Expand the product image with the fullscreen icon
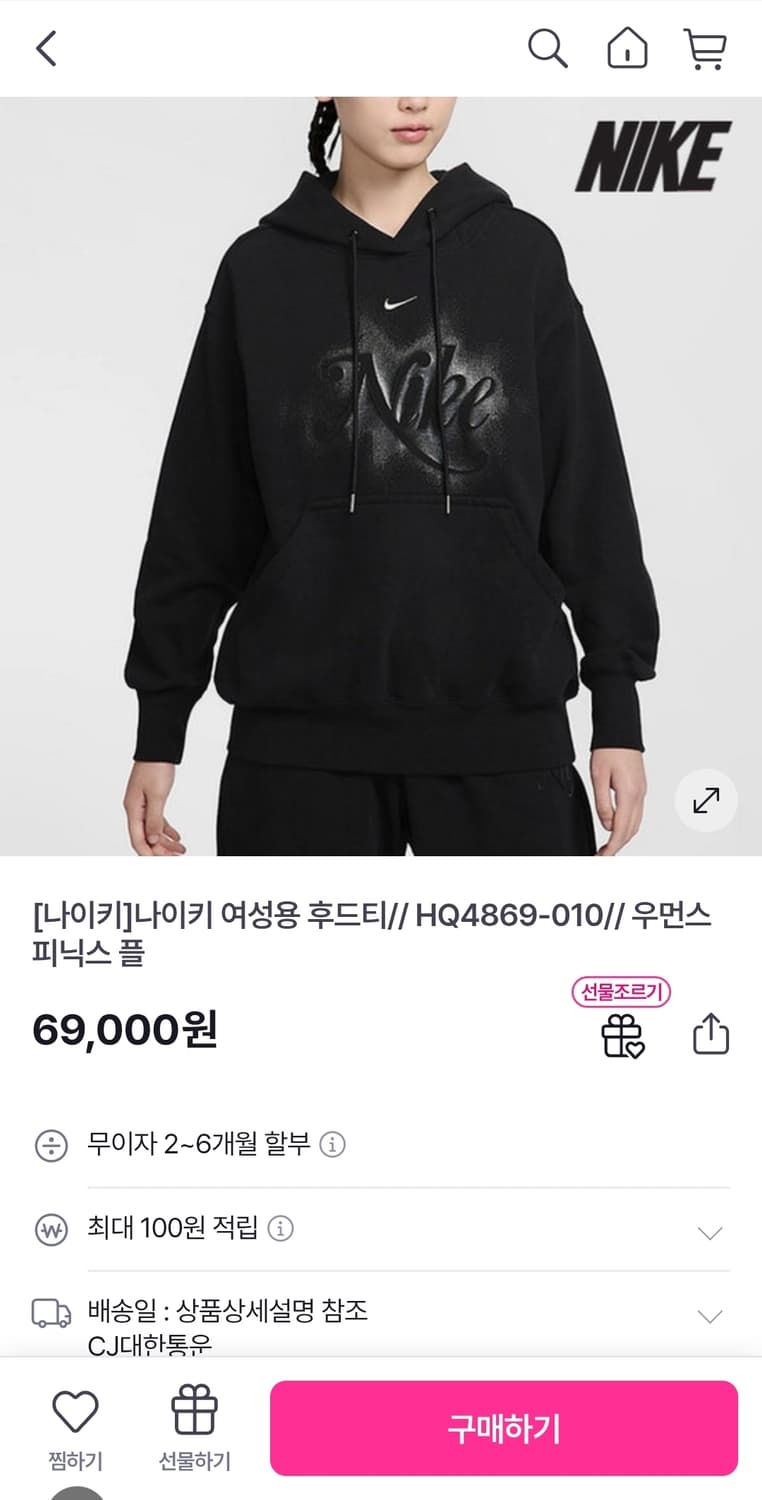The image size is (762, 1500). [706, 800]
